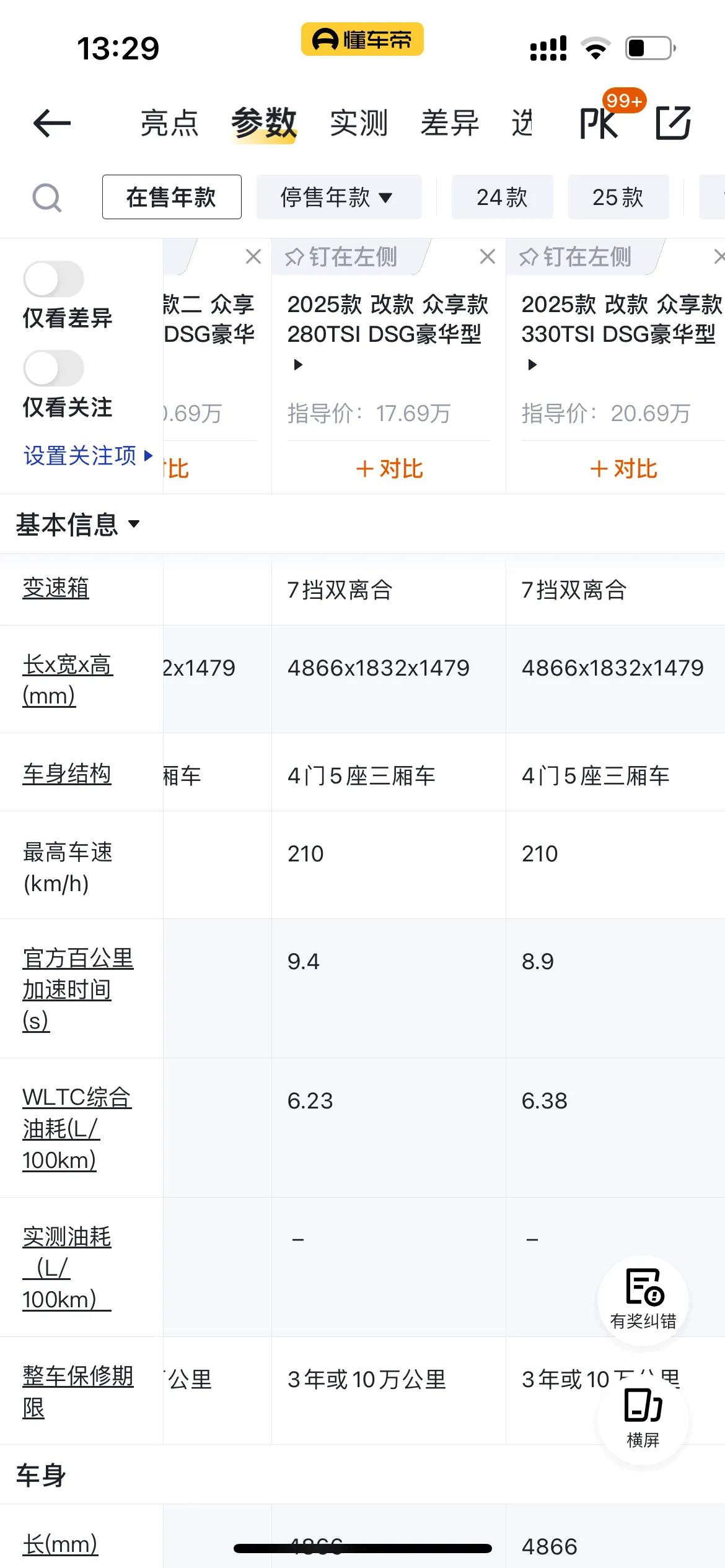Viewport: 725px width, 1568px height.
Task: Open the 停售年款 dropdown
Action: pos(338,197)
